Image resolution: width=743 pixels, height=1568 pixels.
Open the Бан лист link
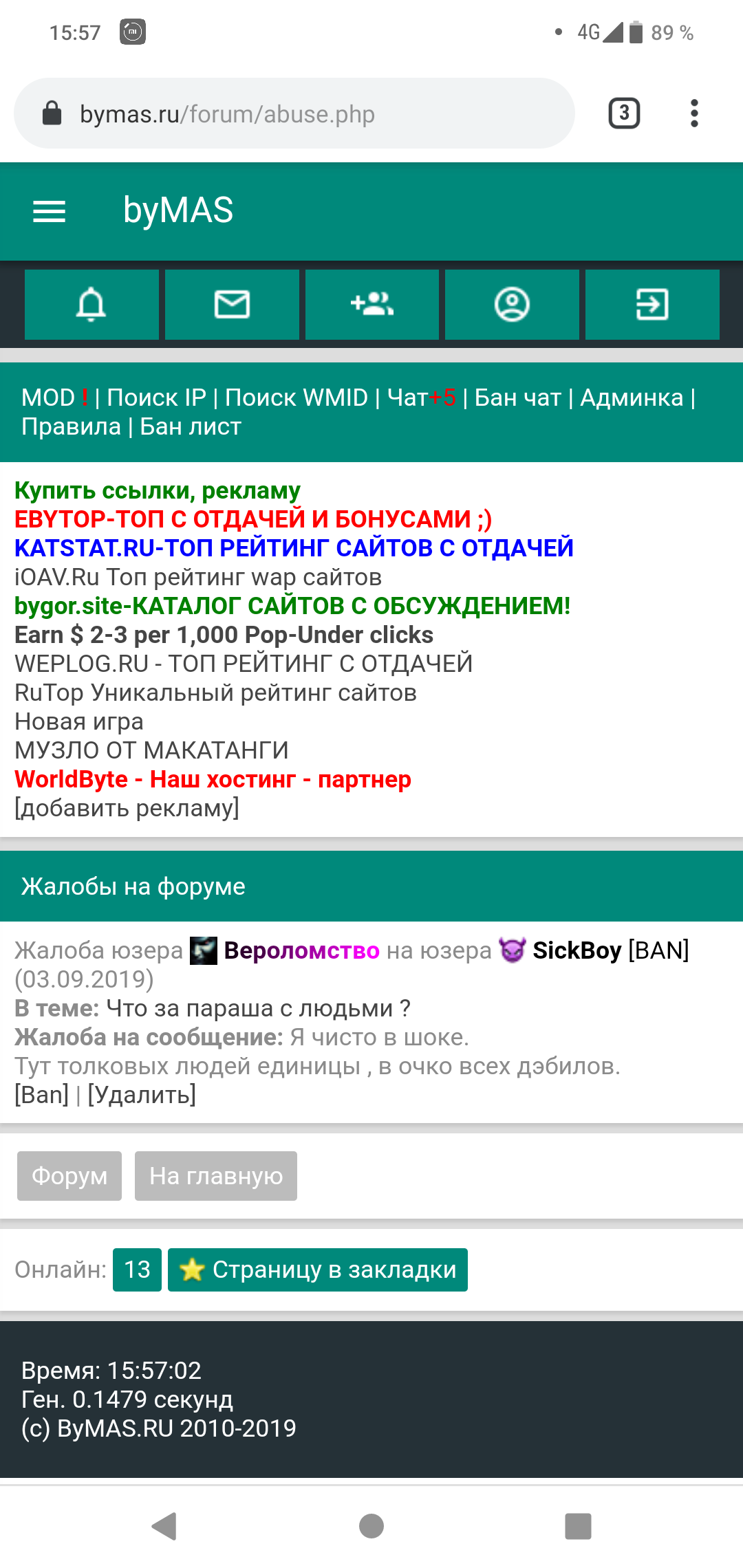(191, 427)
